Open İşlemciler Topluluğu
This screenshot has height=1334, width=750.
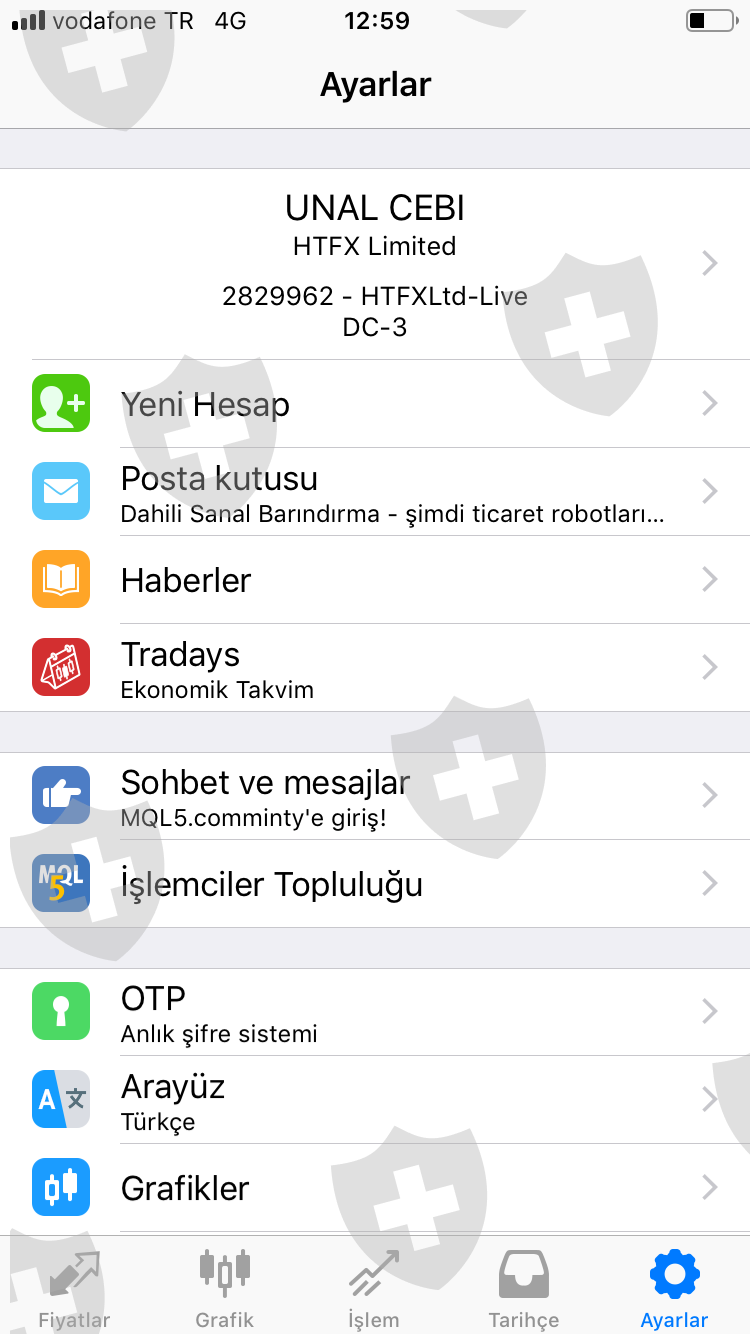[375, 884]
